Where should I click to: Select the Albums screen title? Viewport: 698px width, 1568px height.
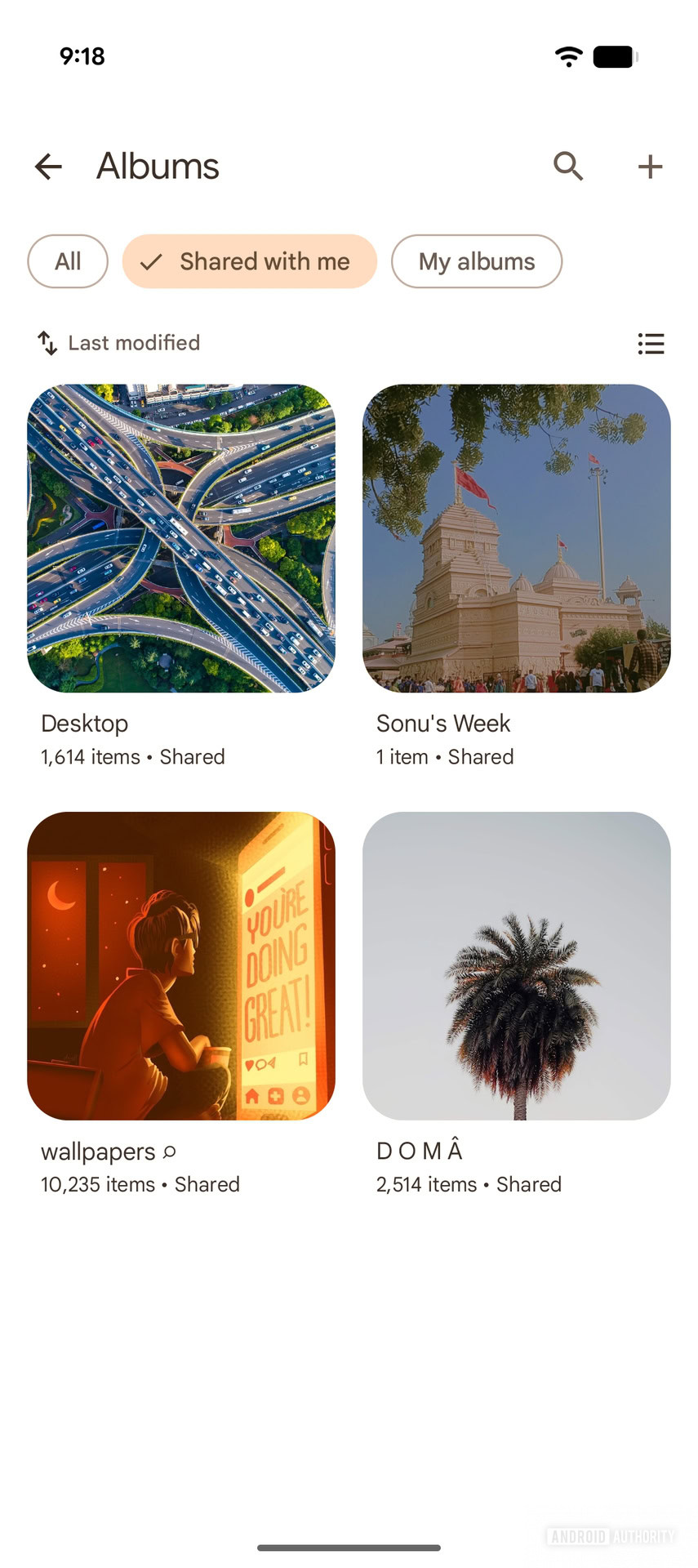157,166
